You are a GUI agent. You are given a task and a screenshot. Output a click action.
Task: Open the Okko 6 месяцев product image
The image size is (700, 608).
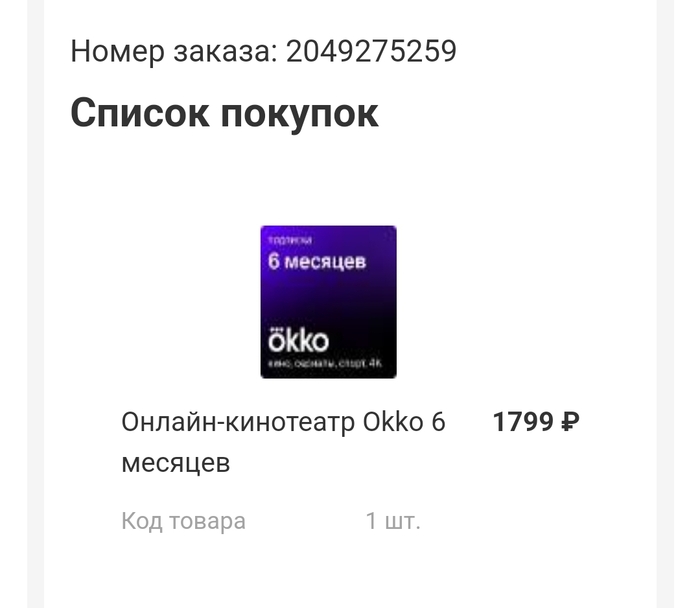click(x=328, y=302)
